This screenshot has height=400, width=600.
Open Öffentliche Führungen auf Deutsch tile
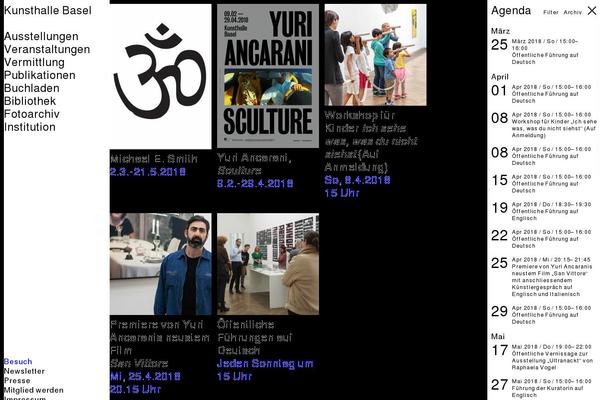click(x=267, y=264)
